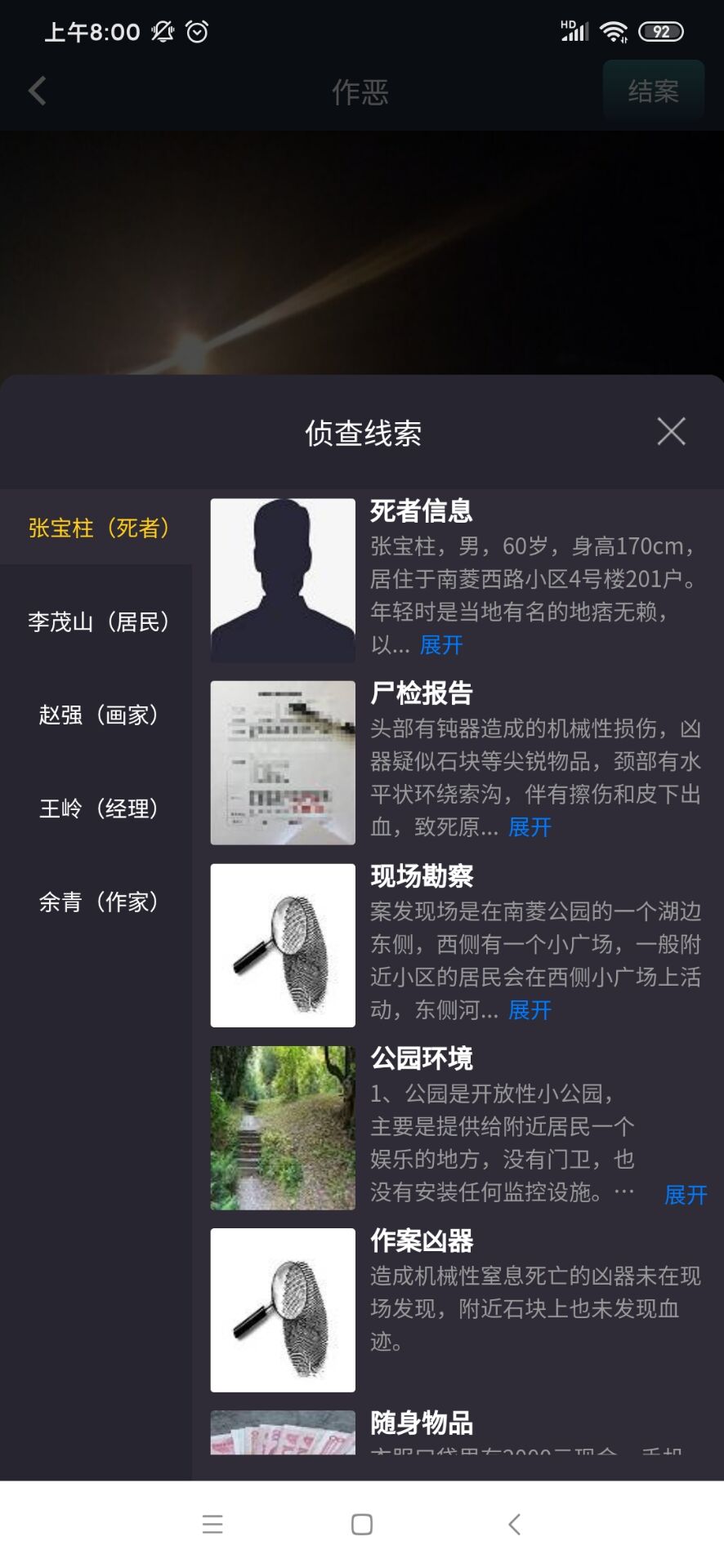Expand the 公园环境 full text
The width and height of the screenshot is (724, 1568).
685,1195
